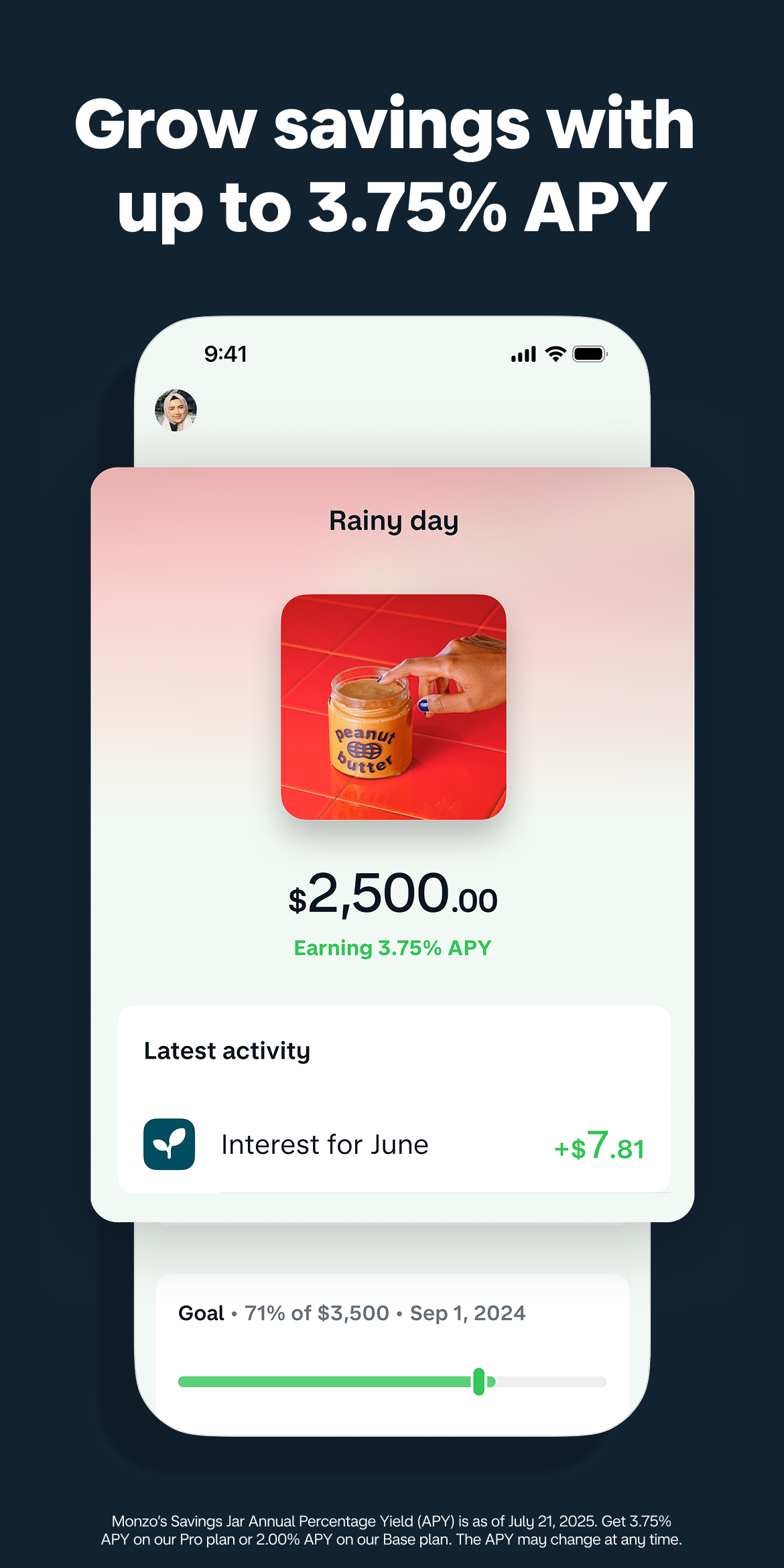Expand the Latest activity section
The image size is (784, 1568).
click(x=226, y=1050)
